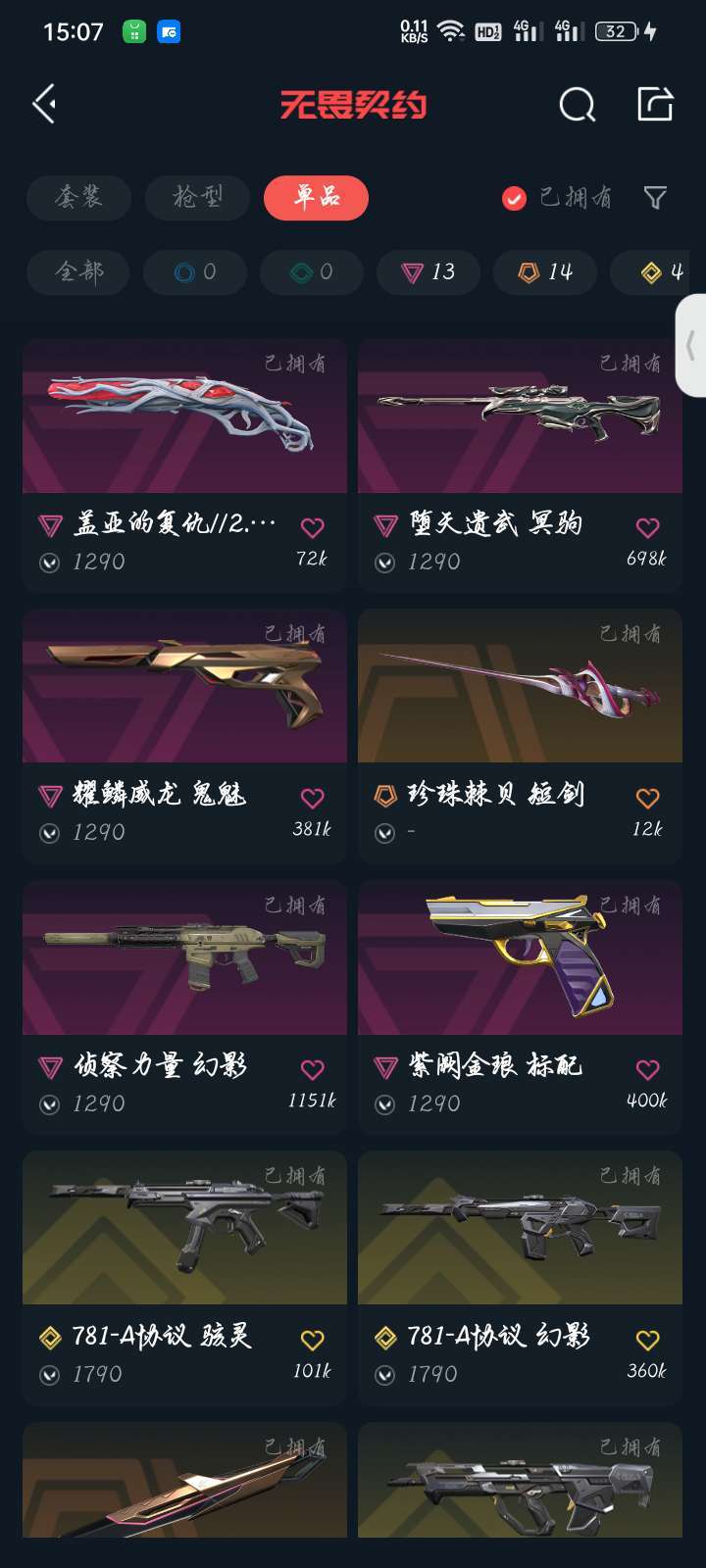Select the 全部 filter chip
This screenshot has height=1568, width=706.
pyautogui.click(x=78, y=272)
